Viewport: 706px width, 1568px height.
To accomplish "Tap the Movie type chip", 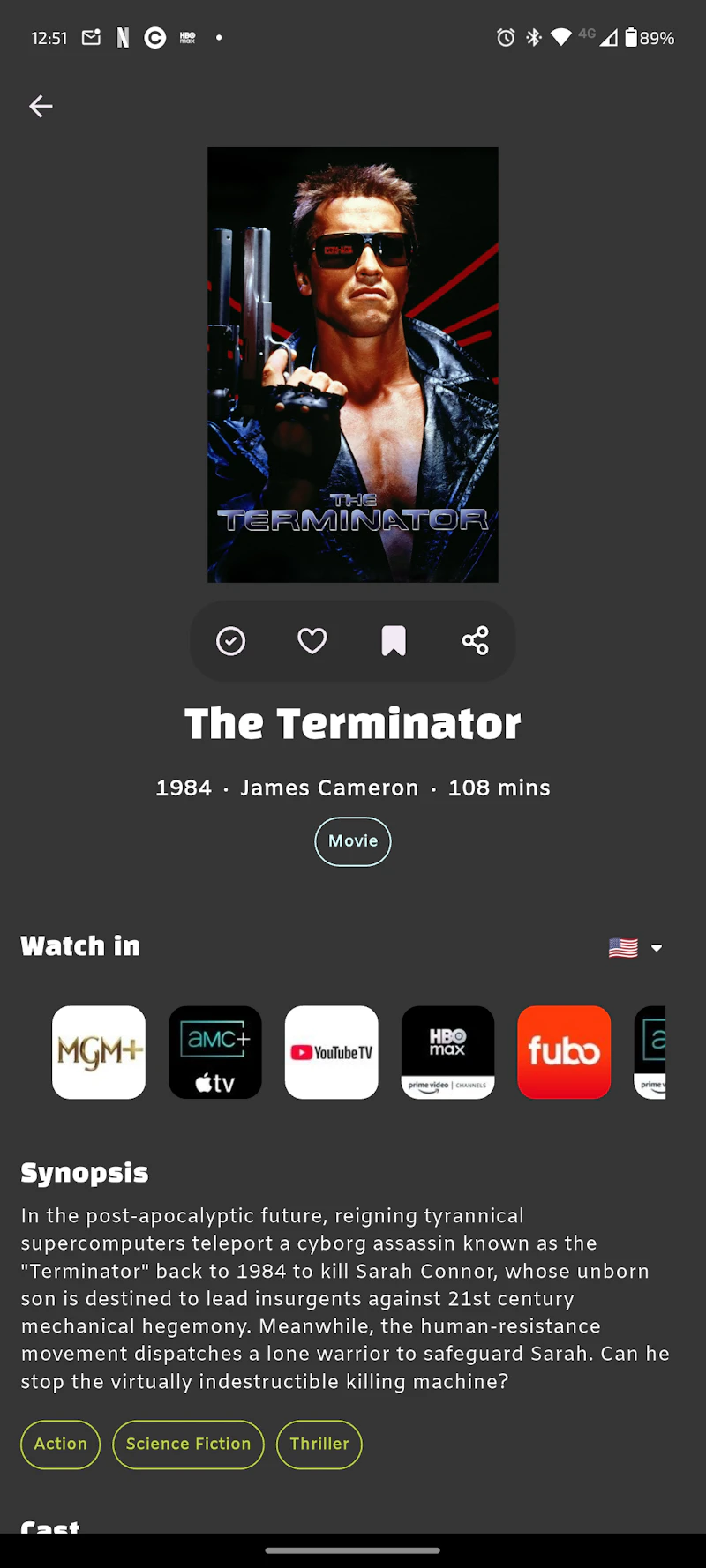I will [x=353, y=841].
